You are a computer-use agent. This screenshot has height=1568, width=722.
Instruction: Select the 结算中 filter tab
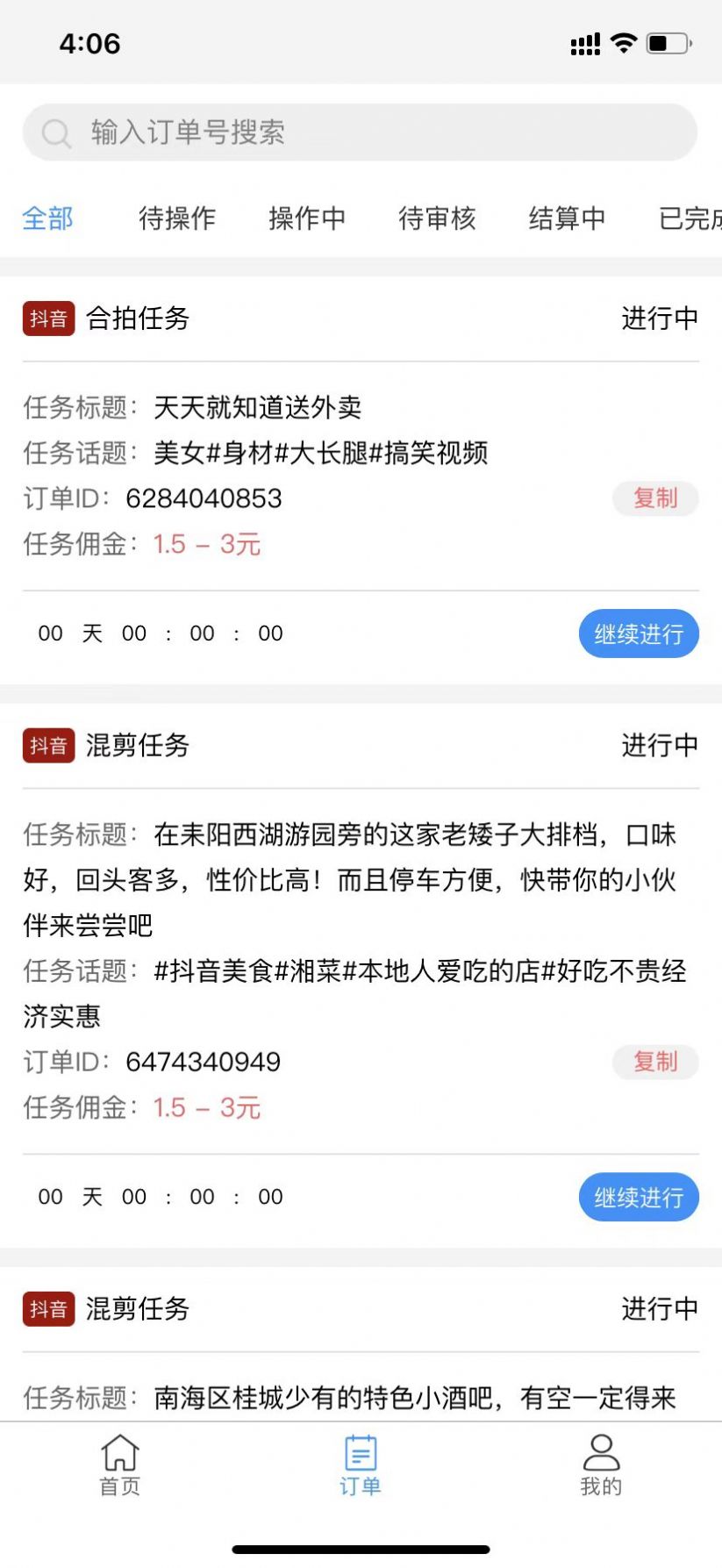[x=566, y=218]
